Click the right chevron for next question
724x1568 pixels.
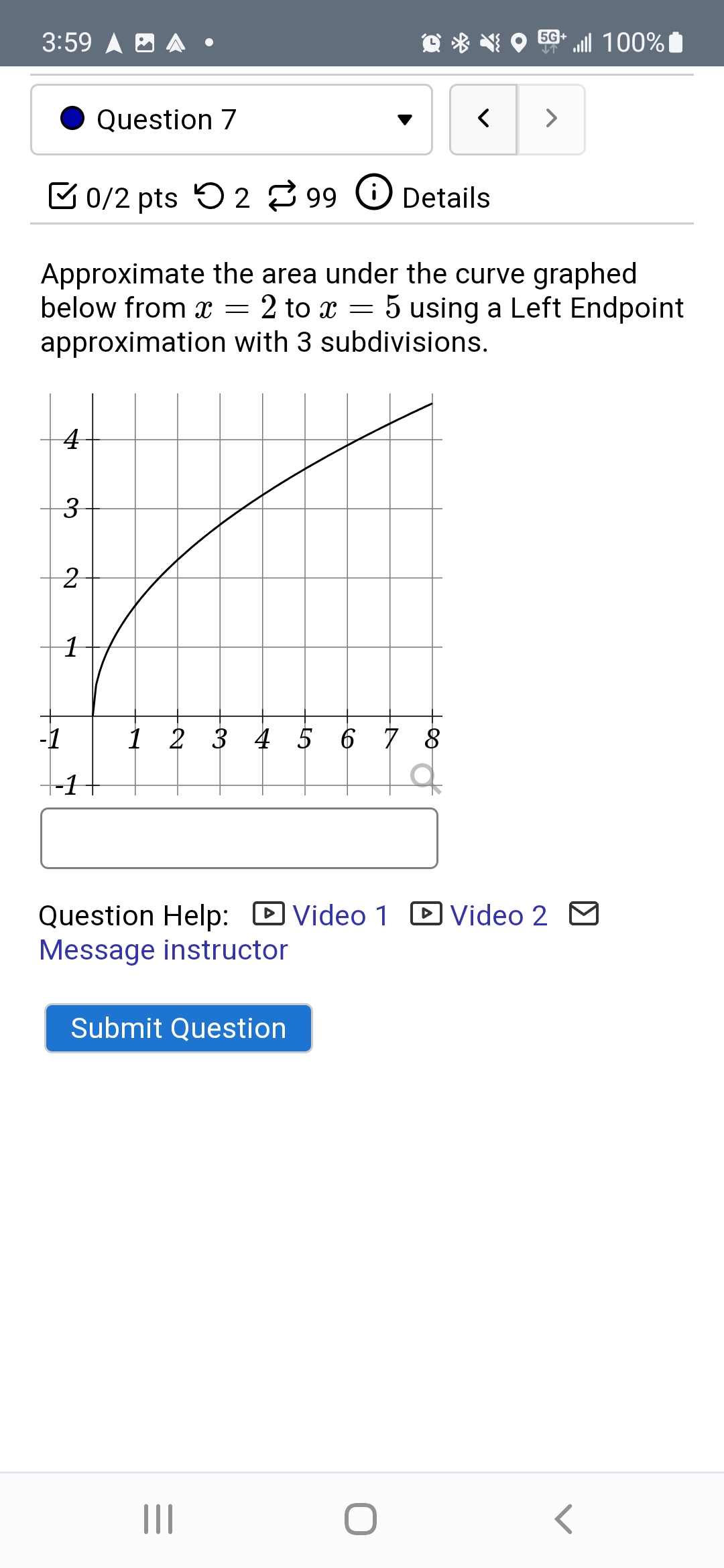[550, 119]
